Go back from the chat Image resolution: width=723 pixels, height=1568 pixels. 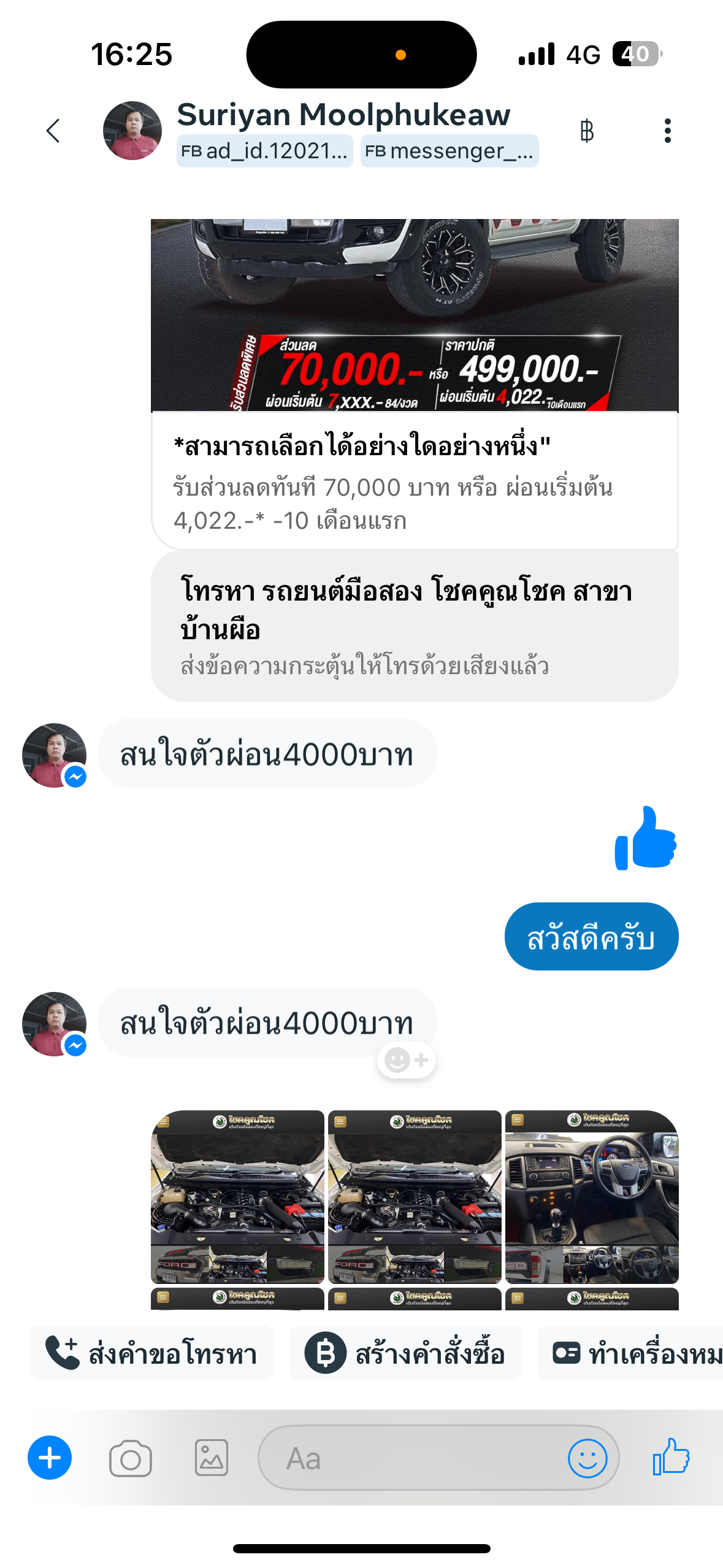53,131
